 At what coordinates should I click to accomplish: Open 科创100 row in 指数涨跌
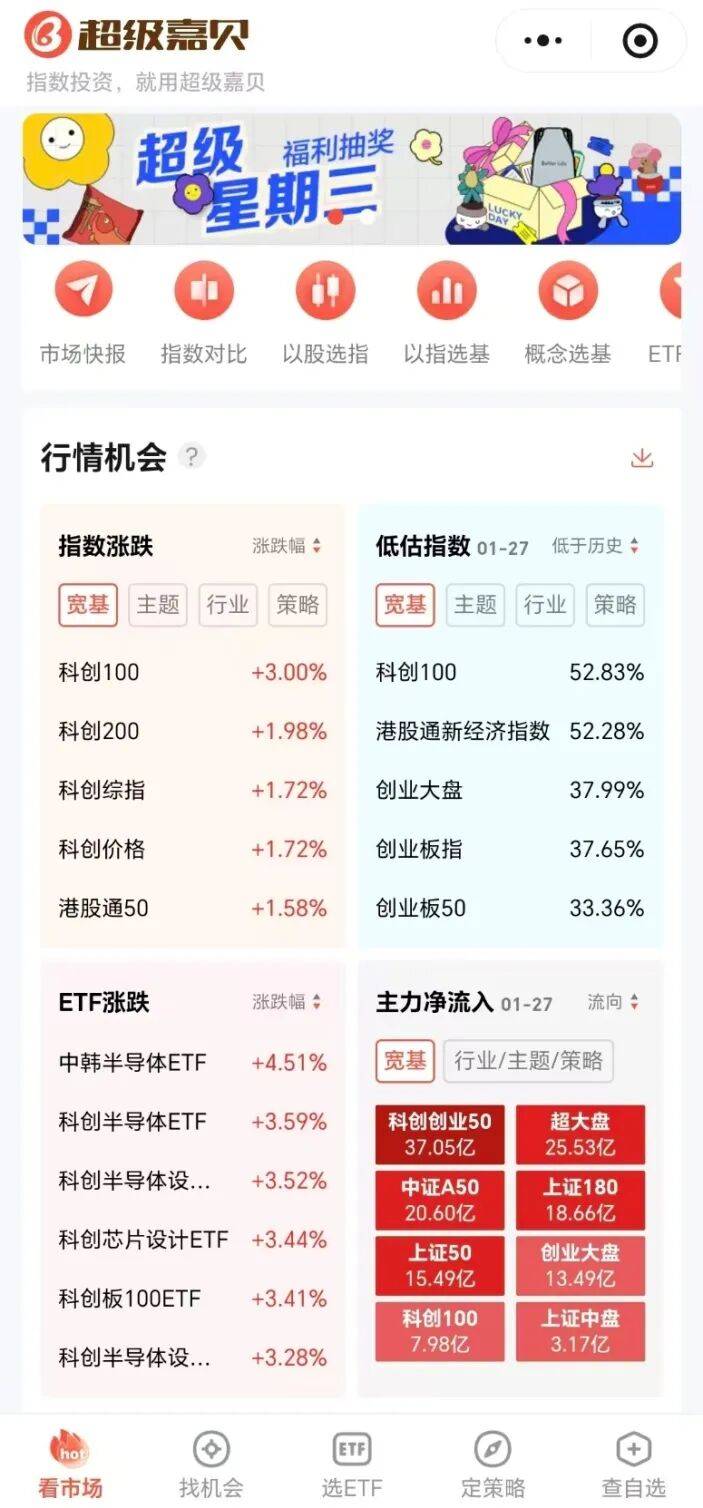(x=192, y=672)
